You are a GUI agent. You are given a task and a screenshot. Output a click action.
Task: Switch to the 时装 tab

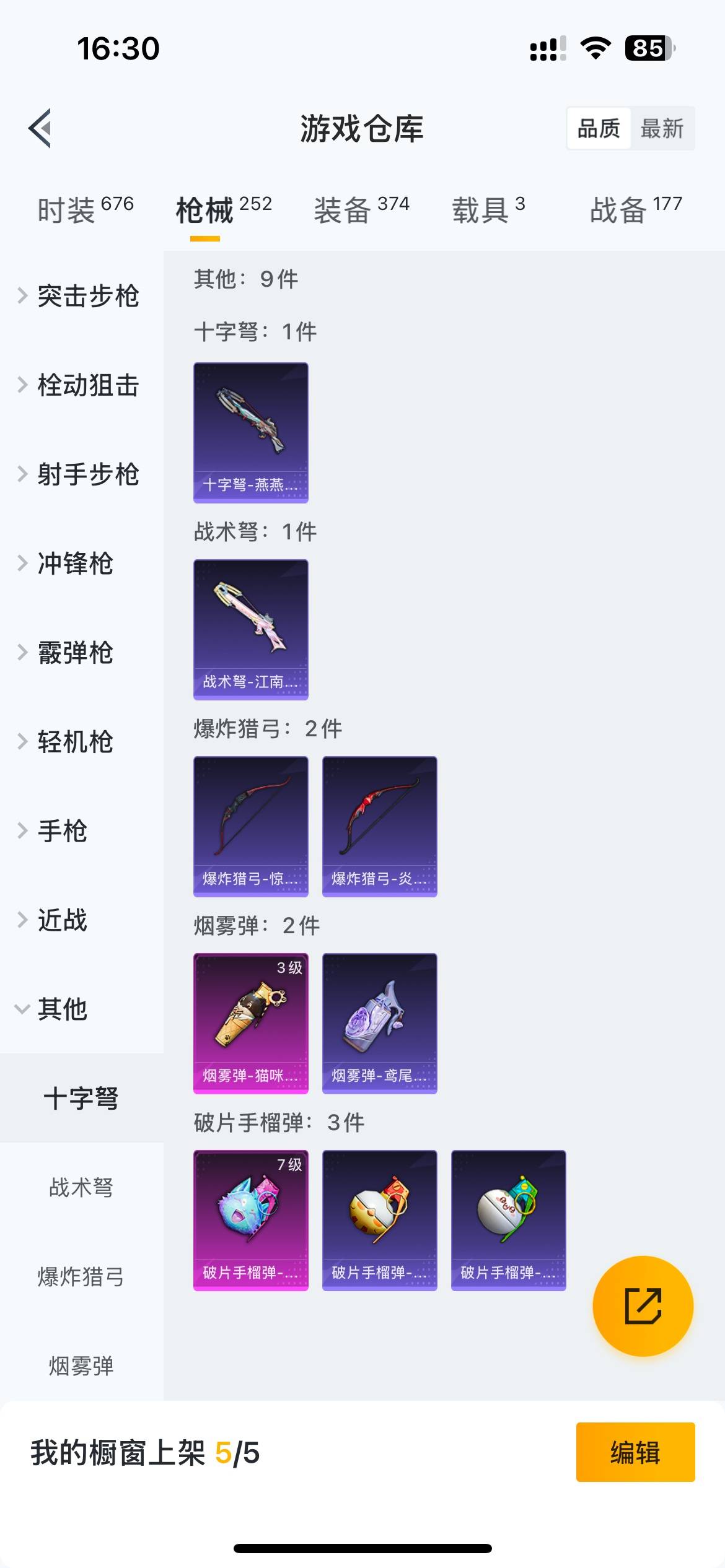point(86,209)
